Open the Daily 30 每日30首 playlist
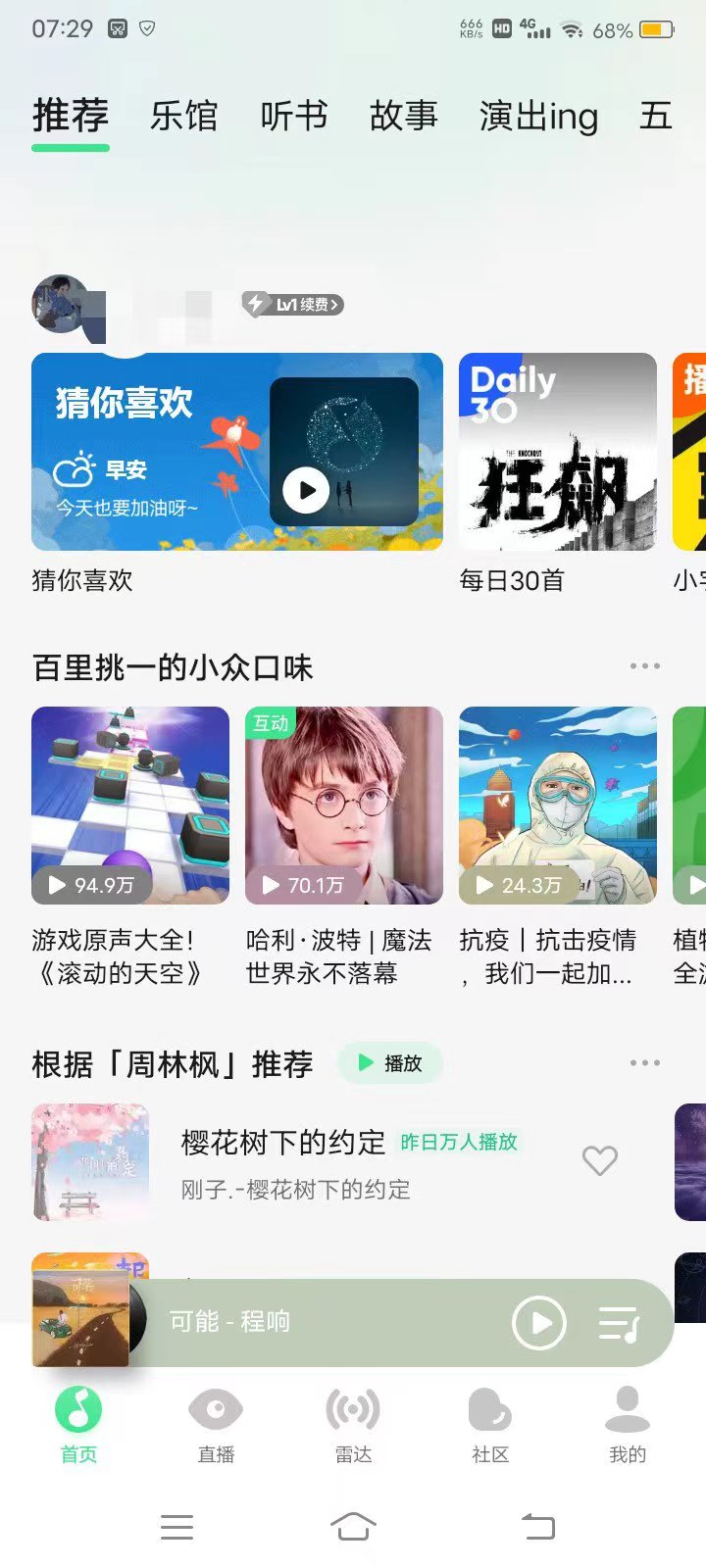Screen dimensions: 706x1568 coord(557,452)
